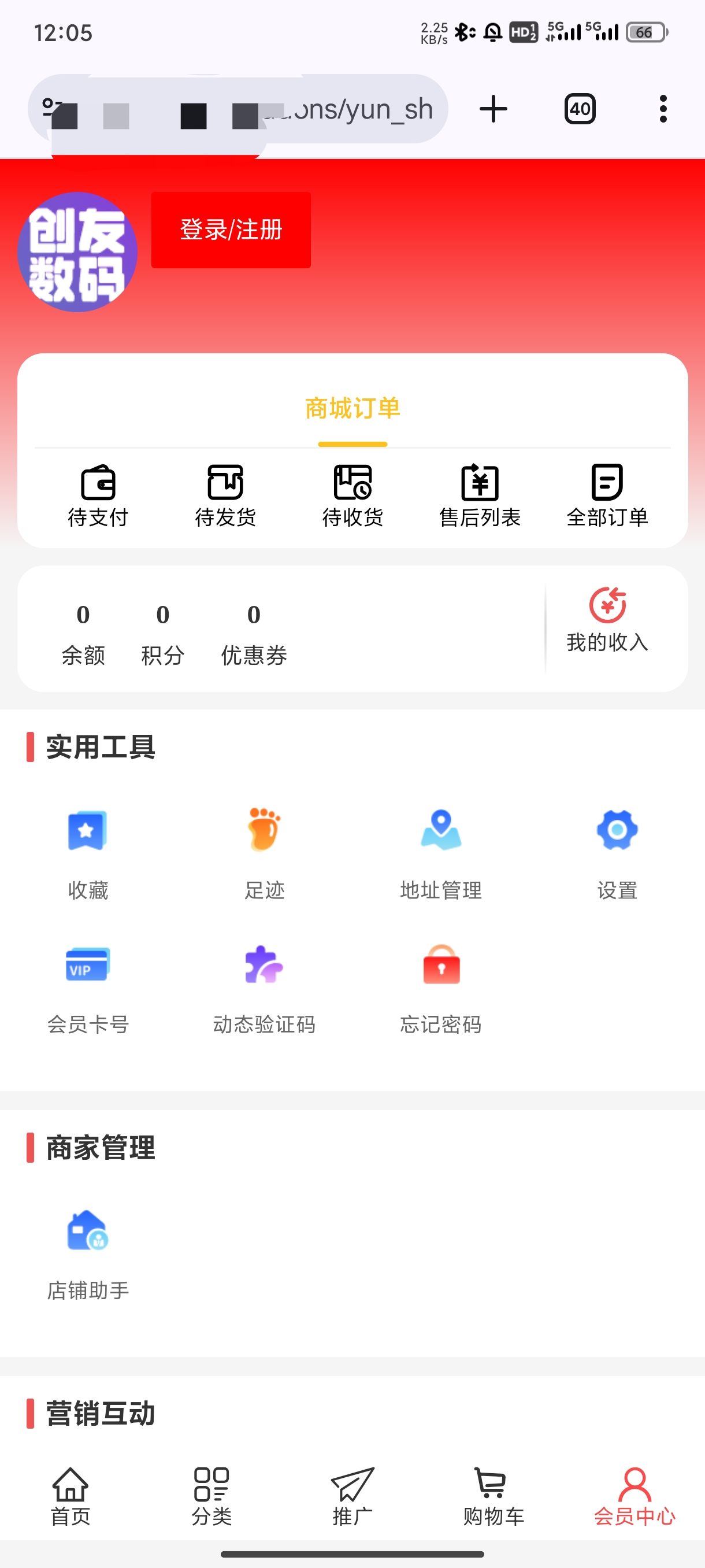View 全部订单 all orders
The height and width of the screenshot is (1568, 705).
(x=607, y=495)
